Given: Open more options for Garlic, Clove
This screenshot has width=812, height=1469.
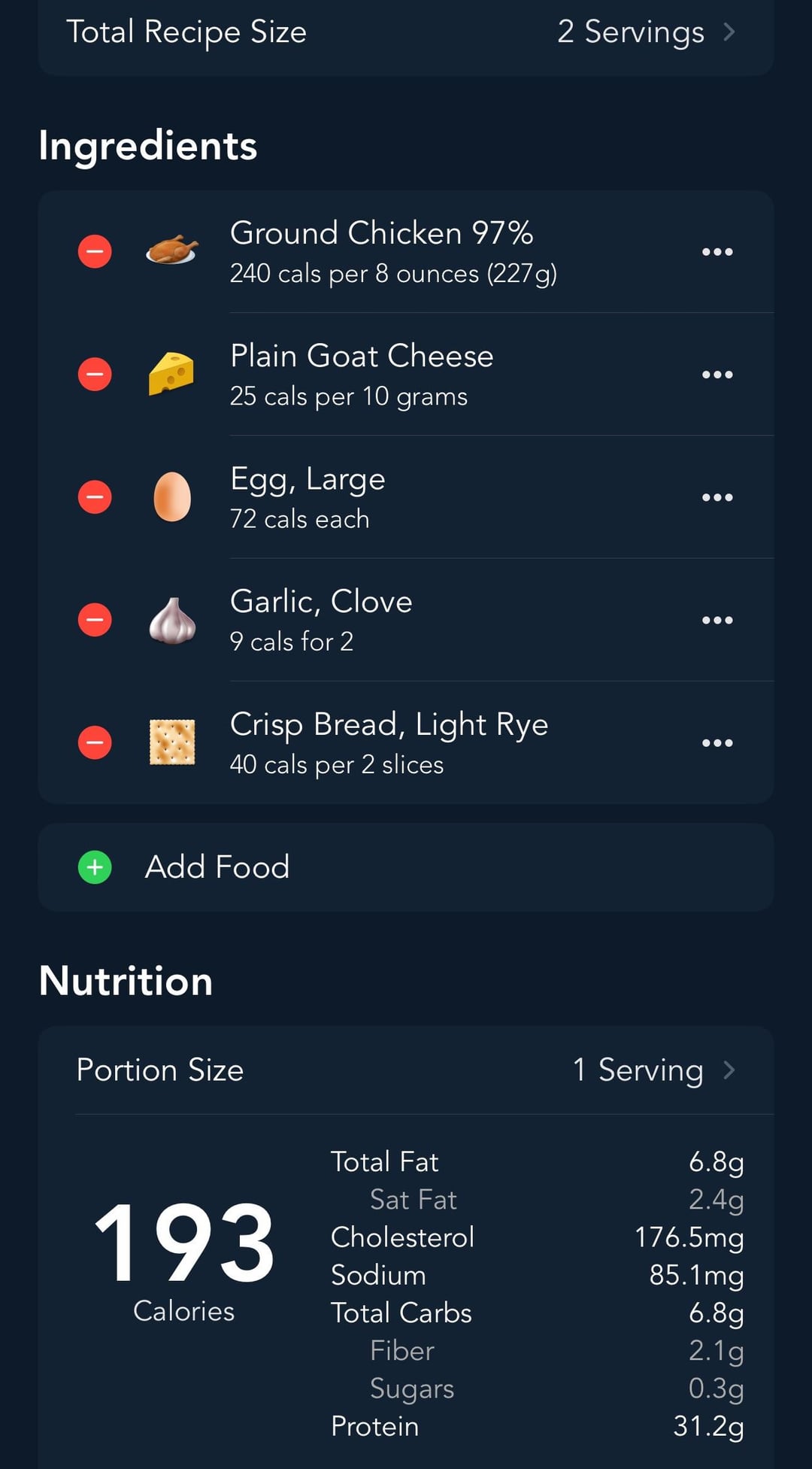Looking at the screenshot, I should 717,620.
